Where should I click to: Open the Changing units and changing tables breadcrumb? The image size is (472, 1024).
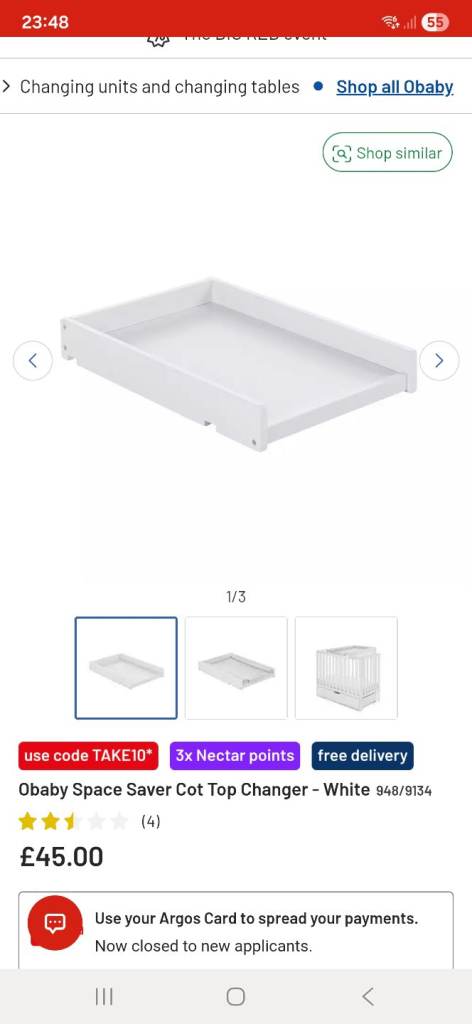point(159,87)
